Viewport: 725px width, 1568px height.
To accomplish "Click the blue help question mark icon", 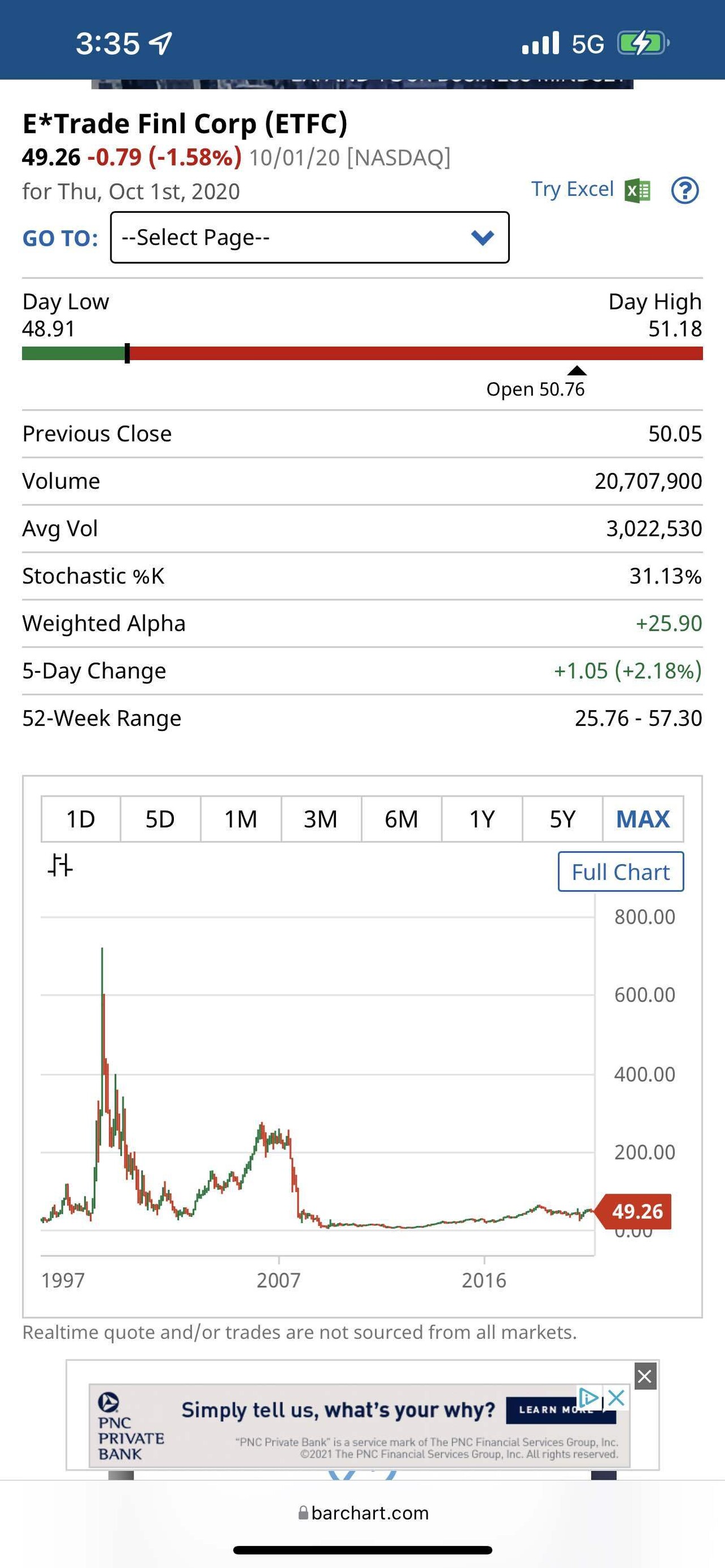I will pos(684,190).
